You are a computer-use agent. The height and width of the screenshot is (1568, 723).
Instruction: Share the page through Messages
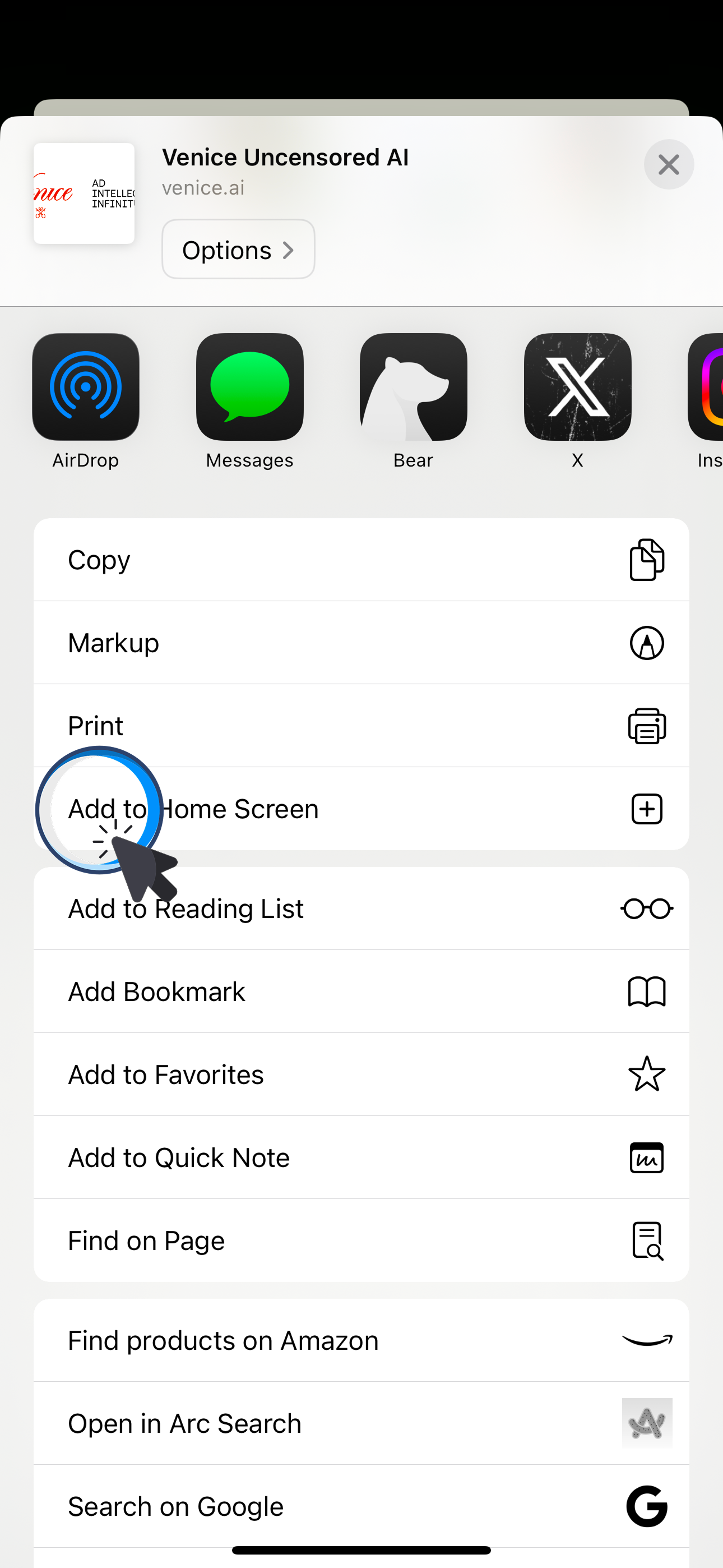tap(249, 387)
